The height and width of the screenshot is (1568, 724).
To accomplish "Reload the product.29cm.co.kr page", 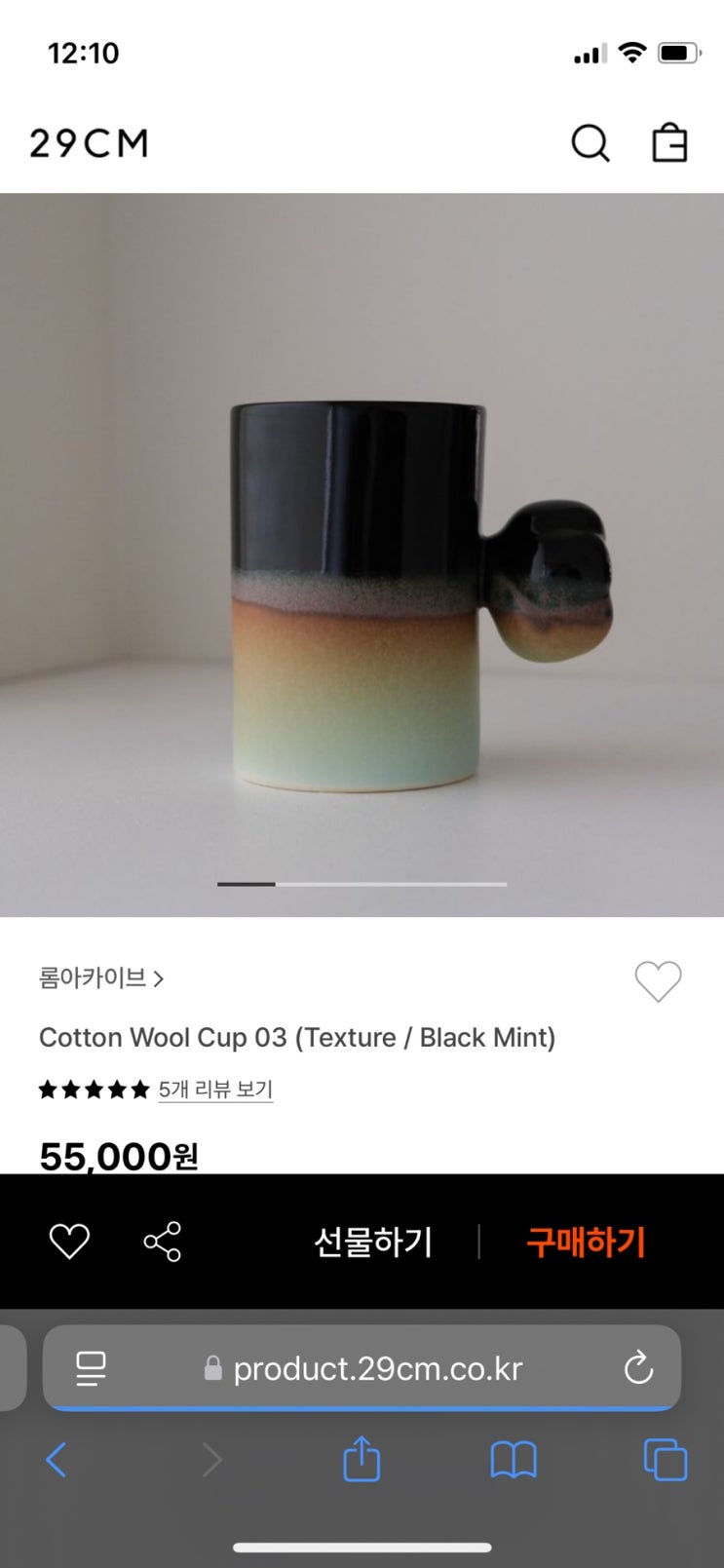I will coord(638,1368).
